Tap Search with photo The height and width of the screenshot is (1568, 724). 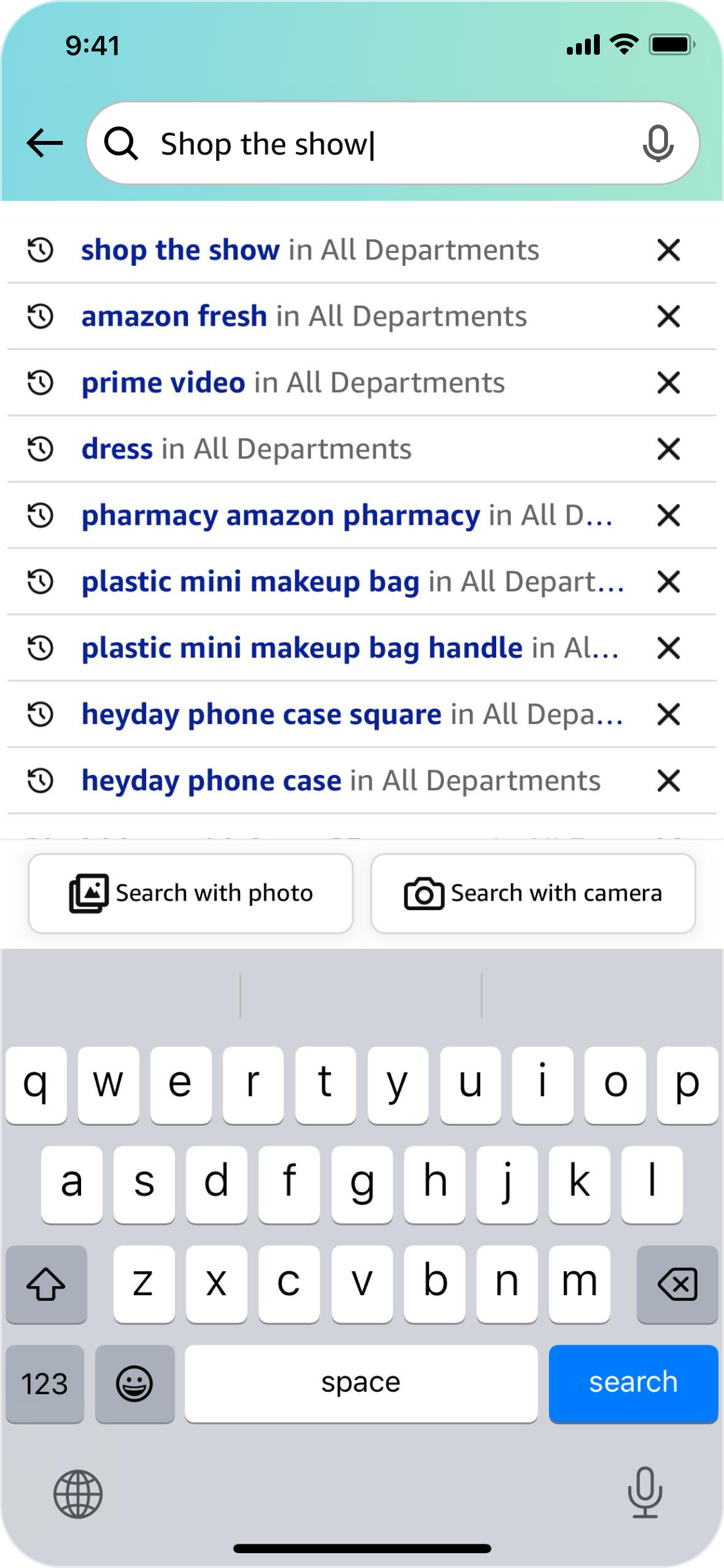coord(190,893)
